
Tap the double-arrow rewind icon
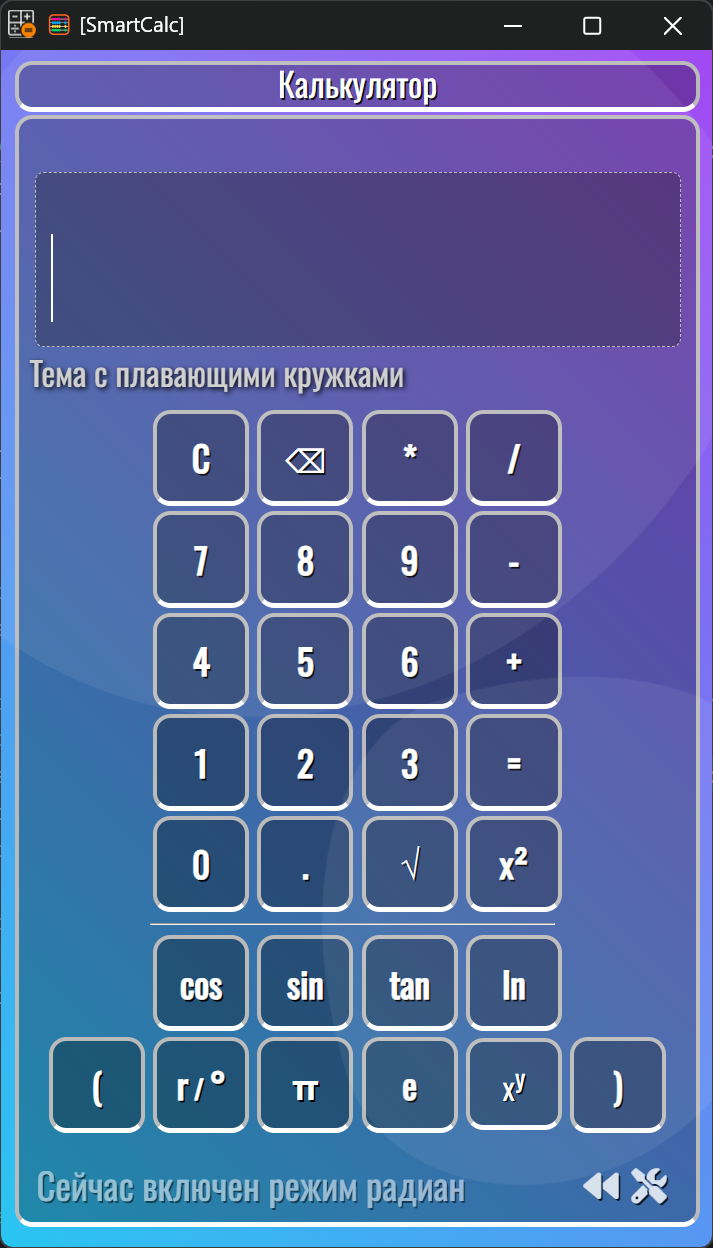(600, 1187)
